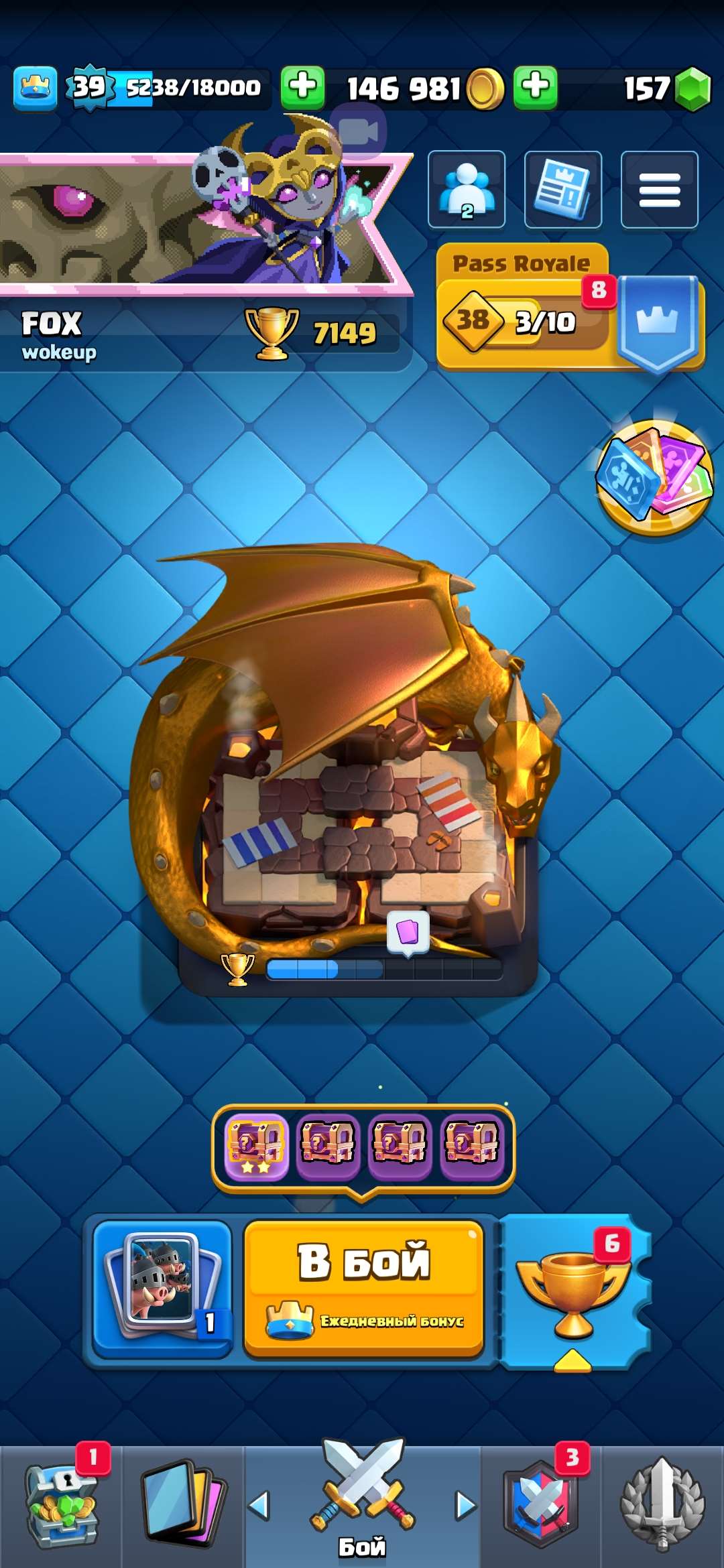The image size is (724, 1568).
Task: Change the battle deck selector
Action: (x=162, y=1288)
